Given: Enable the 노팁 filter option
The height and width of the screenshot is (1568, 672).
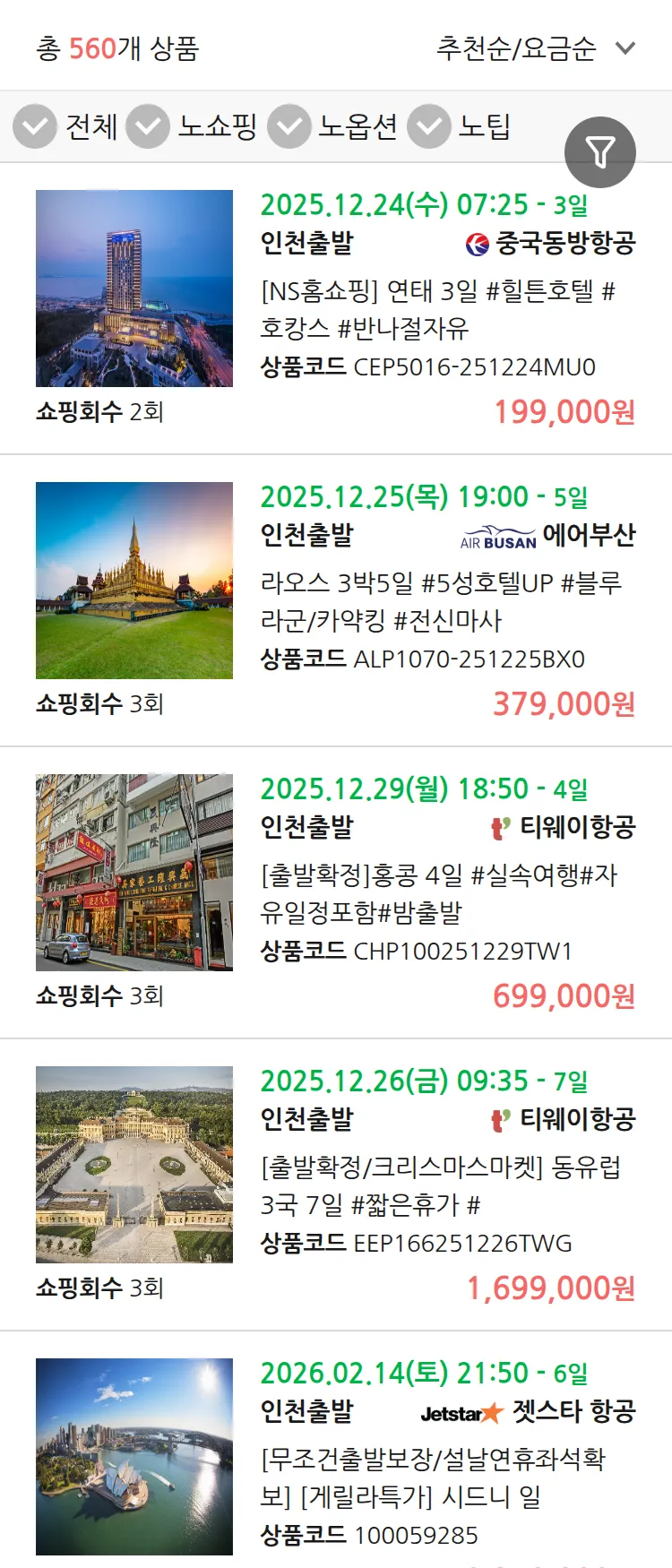Looking at the screenshot, I should 428,126.
